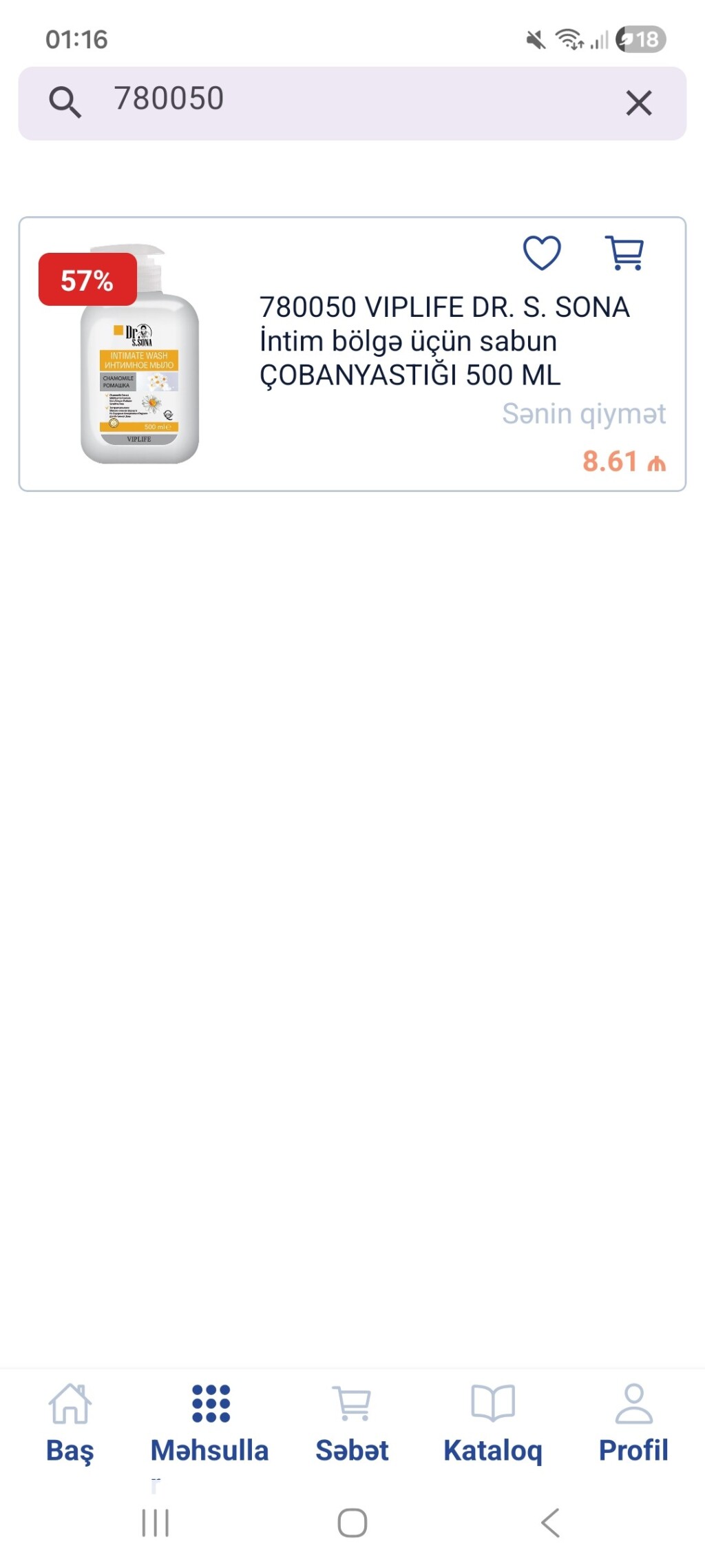705x1568 pixels.
Task: Clear the search text with the X
Action: pyautogui.click(x=638, y=103)
